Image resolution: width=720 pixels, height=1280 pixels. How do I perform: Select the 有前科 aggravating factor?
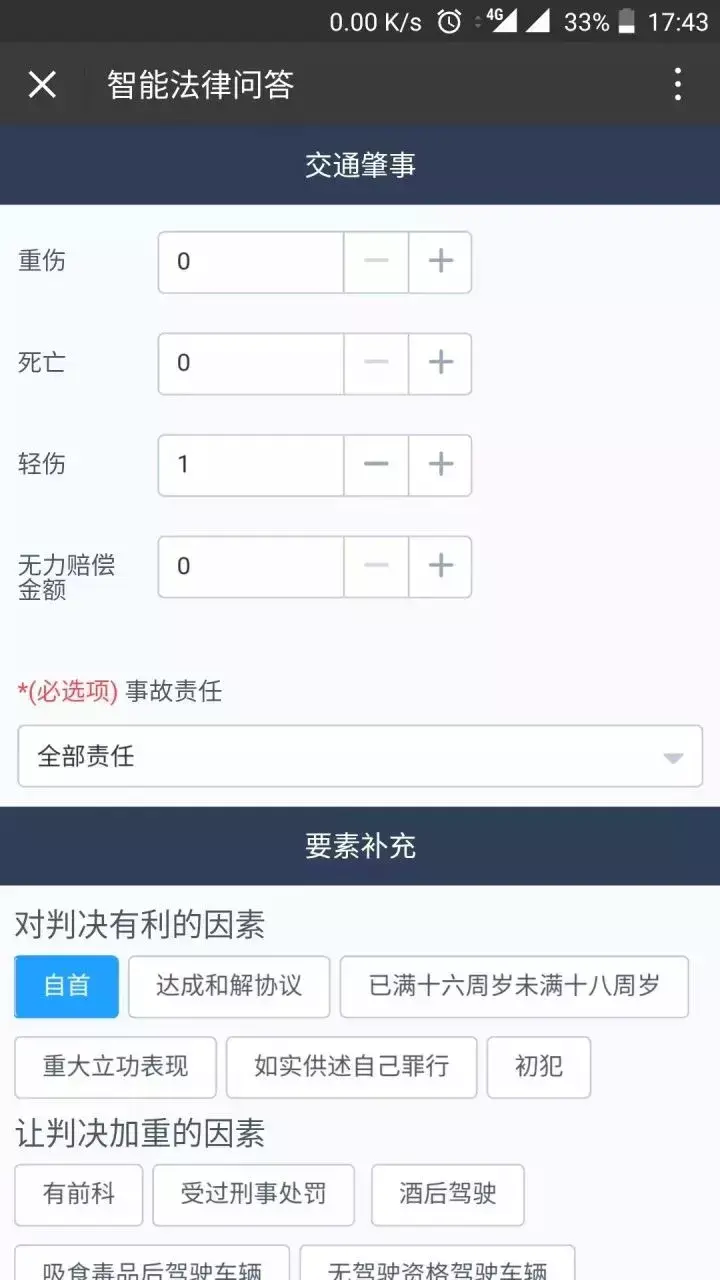[78, 1195]
